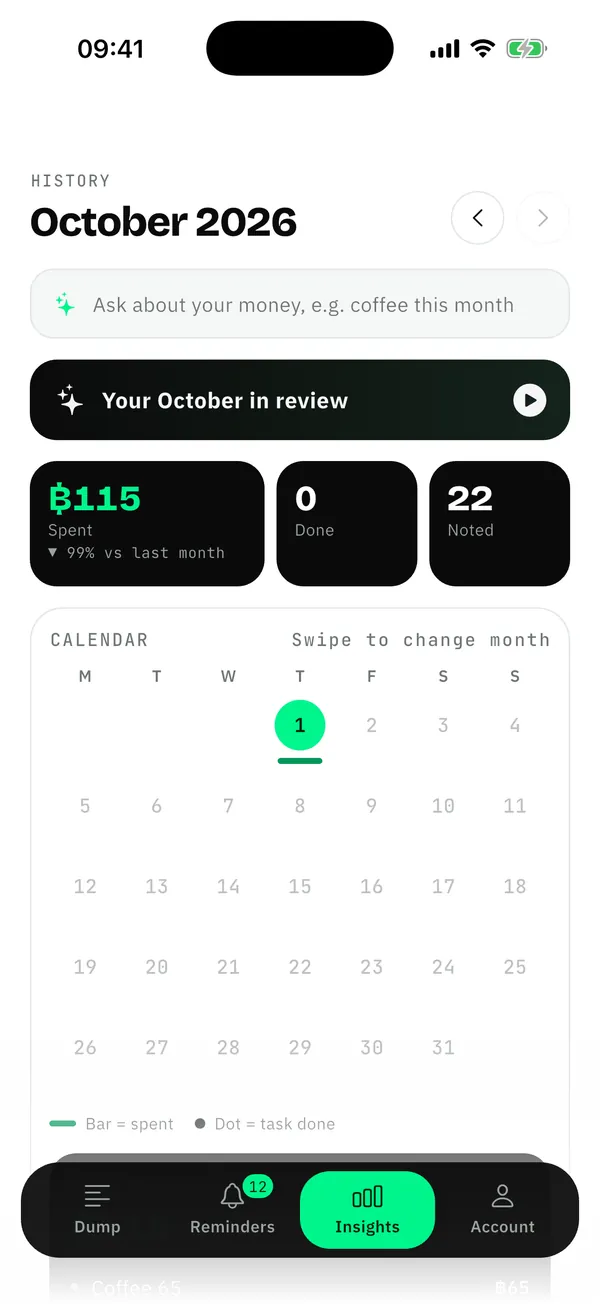
Task: Focus the ask about your money field
Action: tap(300, 304)
